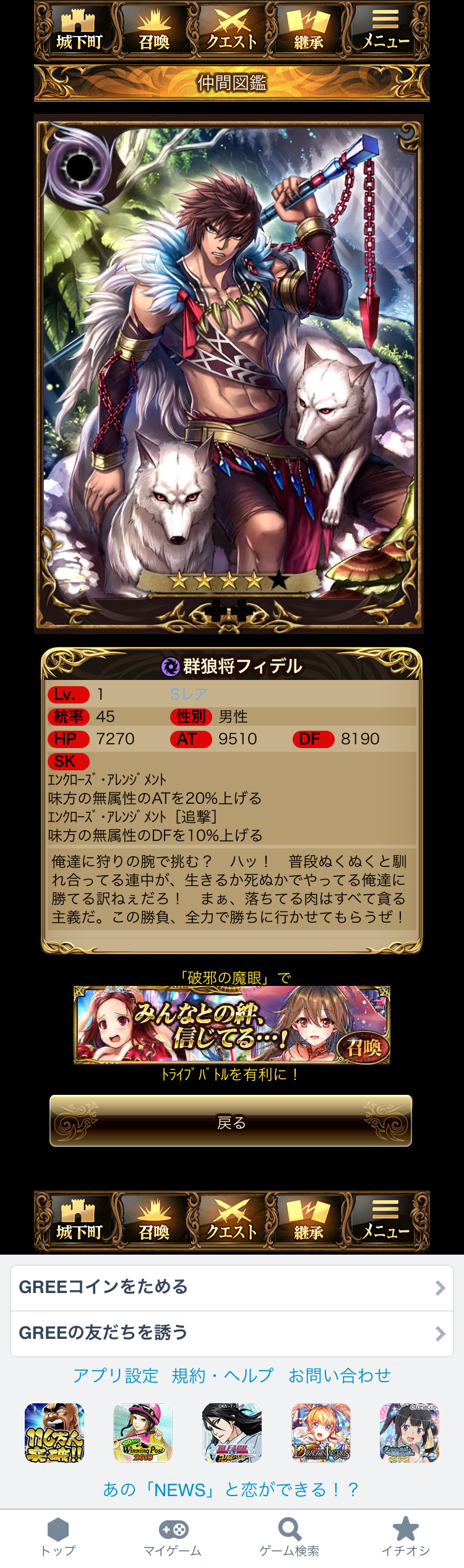This screenshot has height=1568, width=464.
Task: Open メニュー in top navigation
Action: [385, 31]
